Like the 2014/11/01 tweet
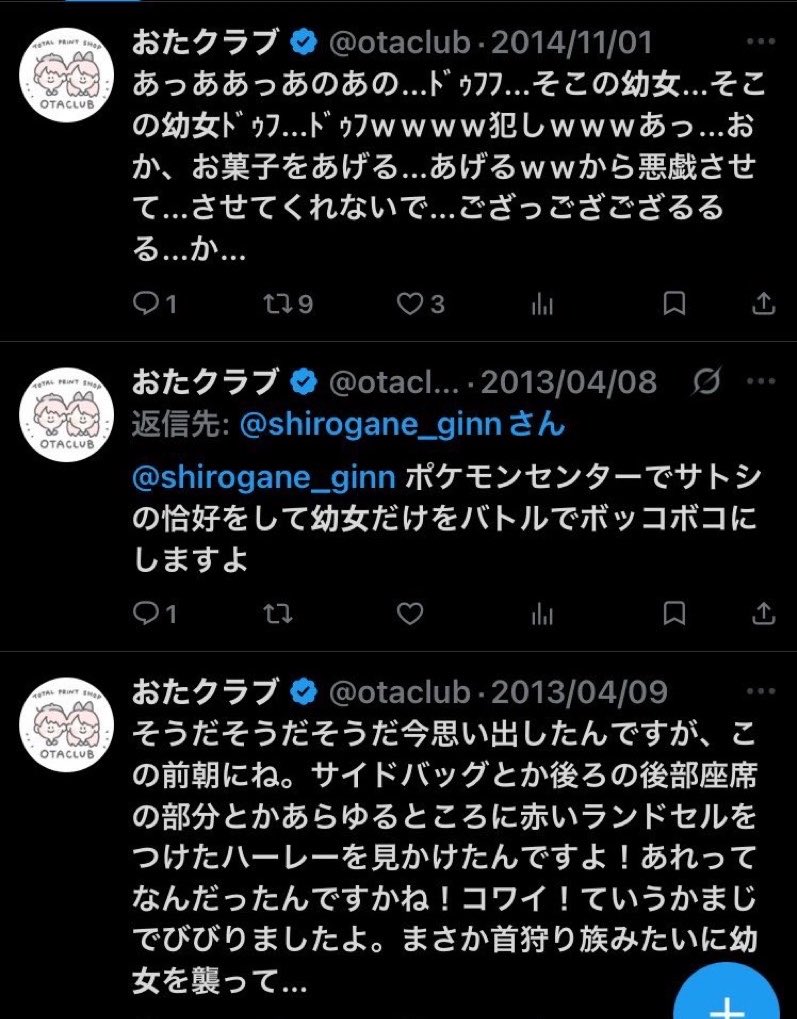This screenshot has height=1019, width=797. tap(410, 303)
